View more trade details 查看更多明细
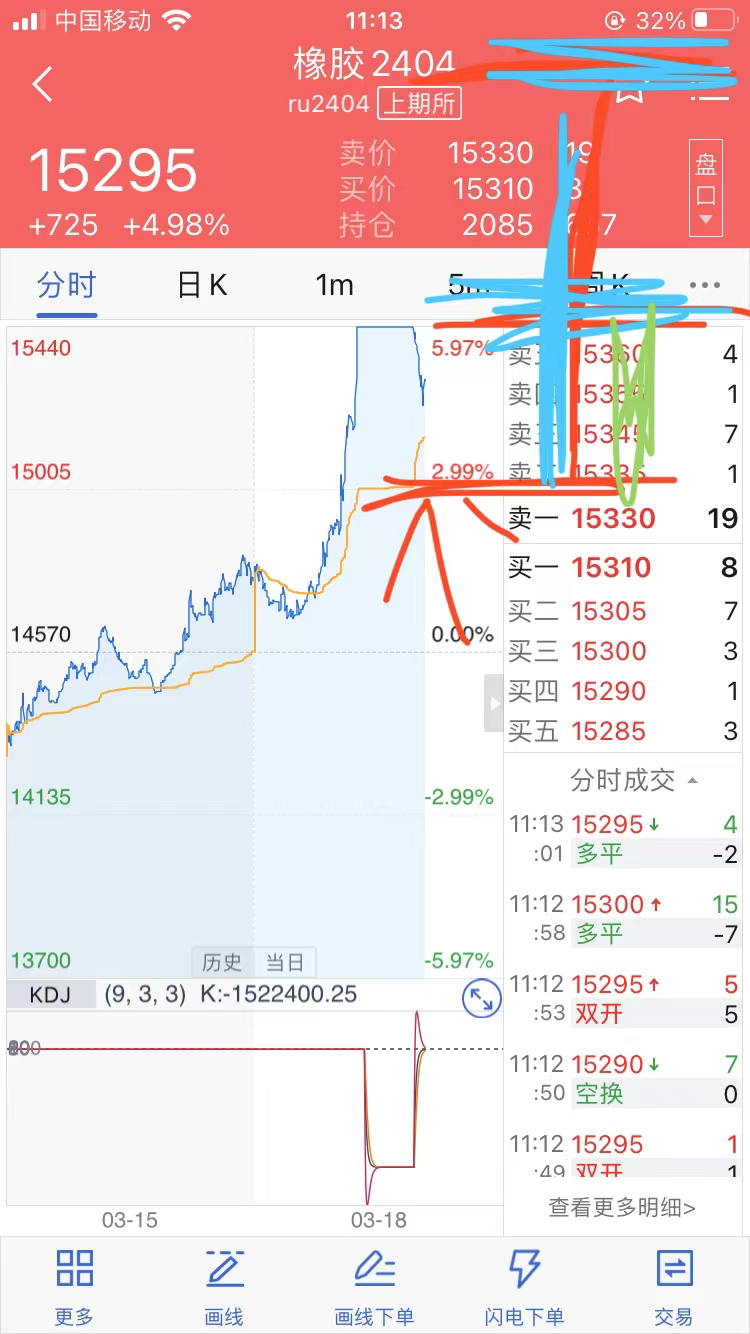 click(622, 1207)
